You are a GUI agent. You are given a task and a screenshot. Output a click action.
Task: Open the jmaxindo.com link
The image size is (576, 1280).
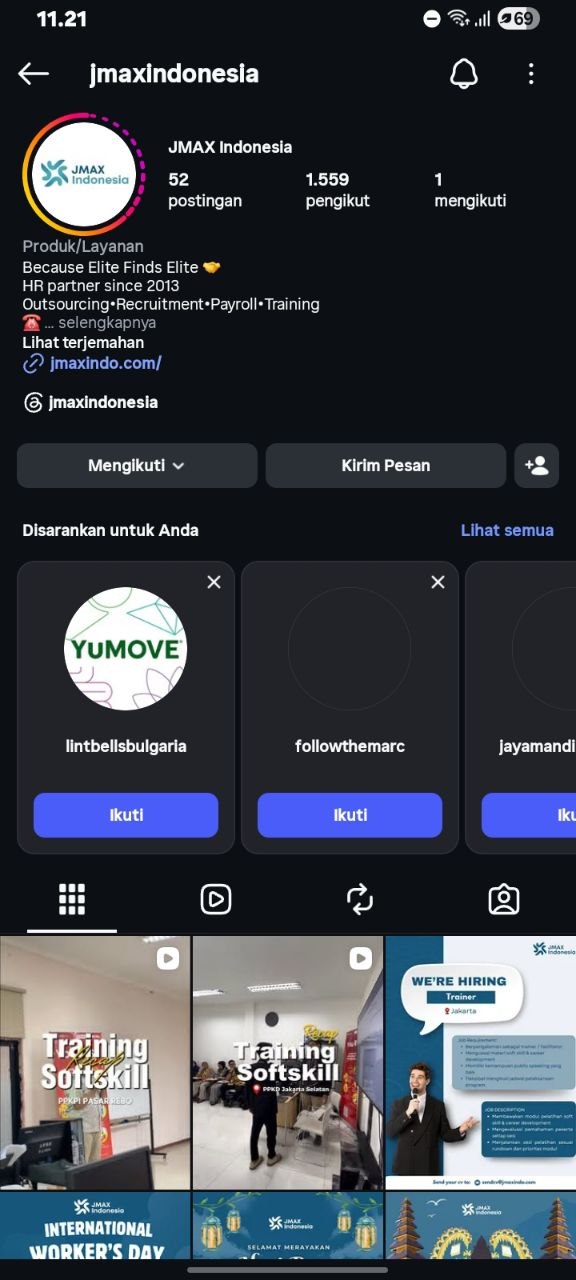105,363
